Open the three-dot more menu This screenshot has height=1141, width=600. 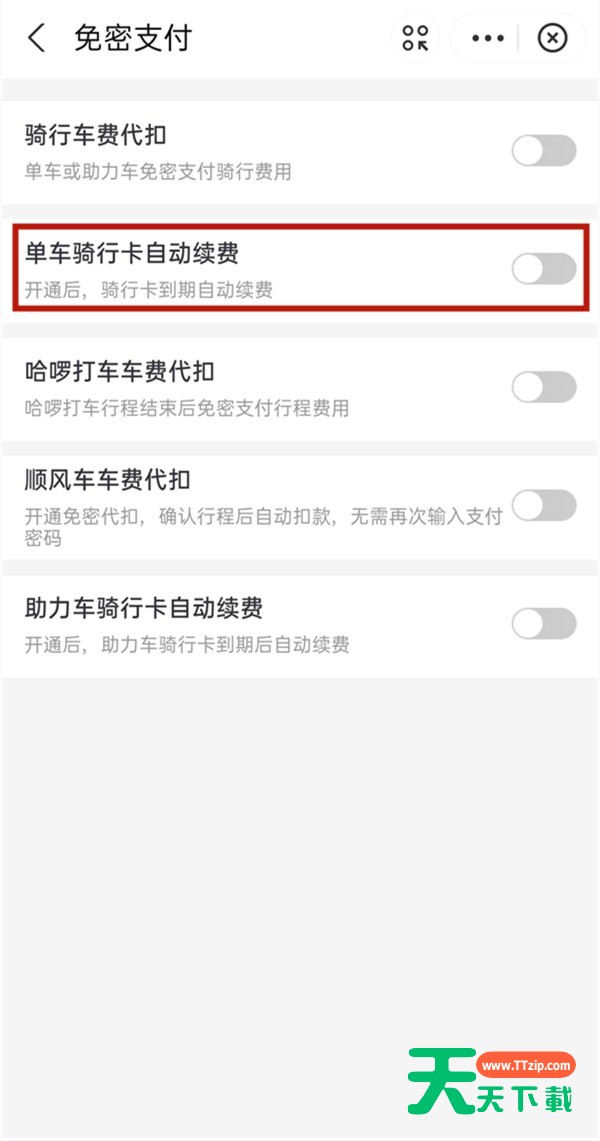(x=488, y=39)
